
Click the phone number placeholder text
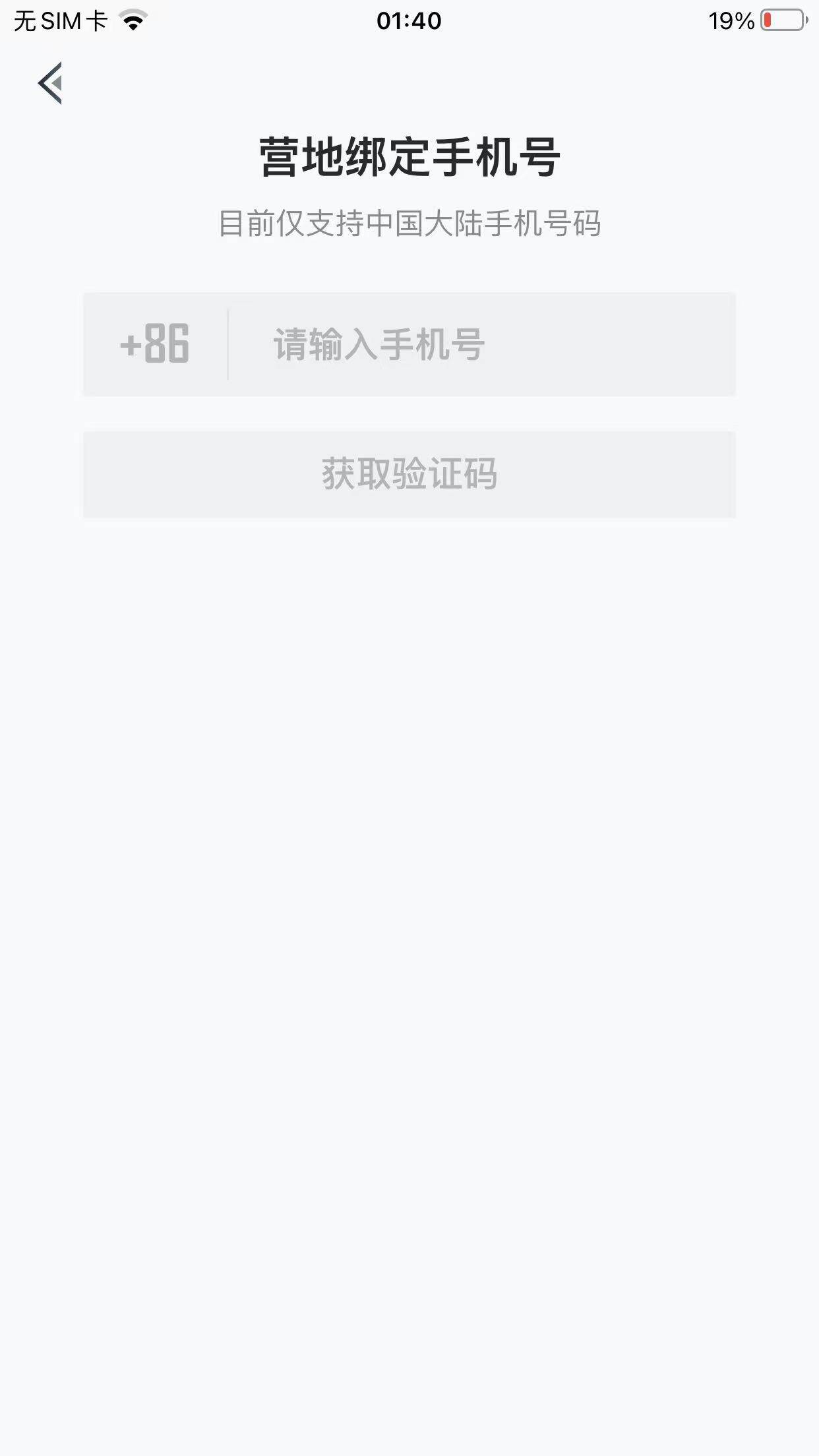[x=378, y=344]
